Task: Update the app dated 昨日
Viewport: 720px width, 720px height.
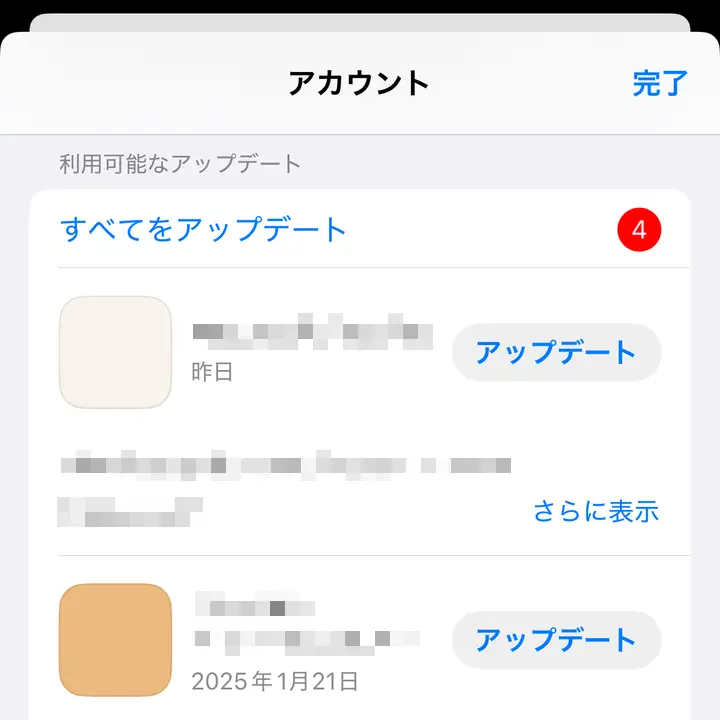Action: (556, 352)
